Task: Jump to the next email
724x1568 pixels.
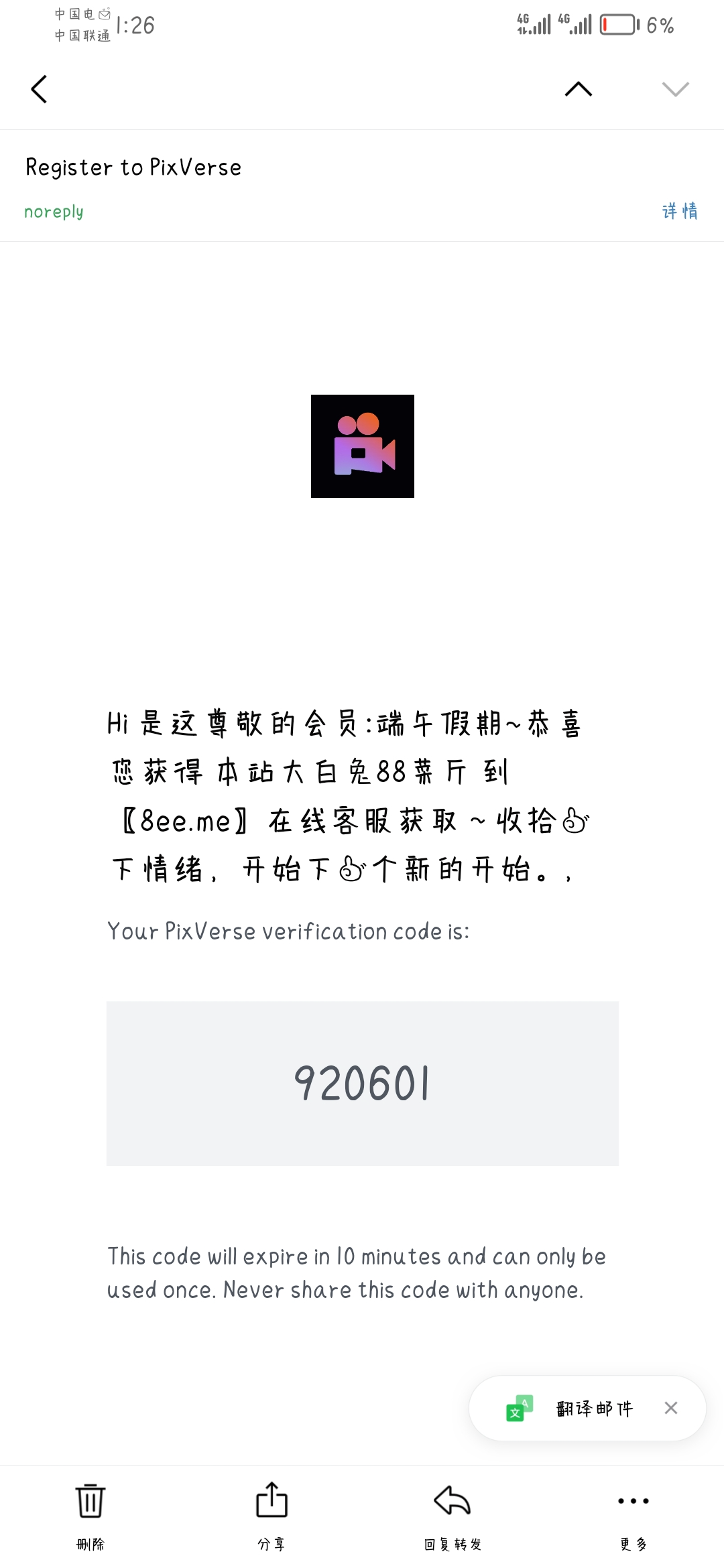Action: [x=675, y=89]
